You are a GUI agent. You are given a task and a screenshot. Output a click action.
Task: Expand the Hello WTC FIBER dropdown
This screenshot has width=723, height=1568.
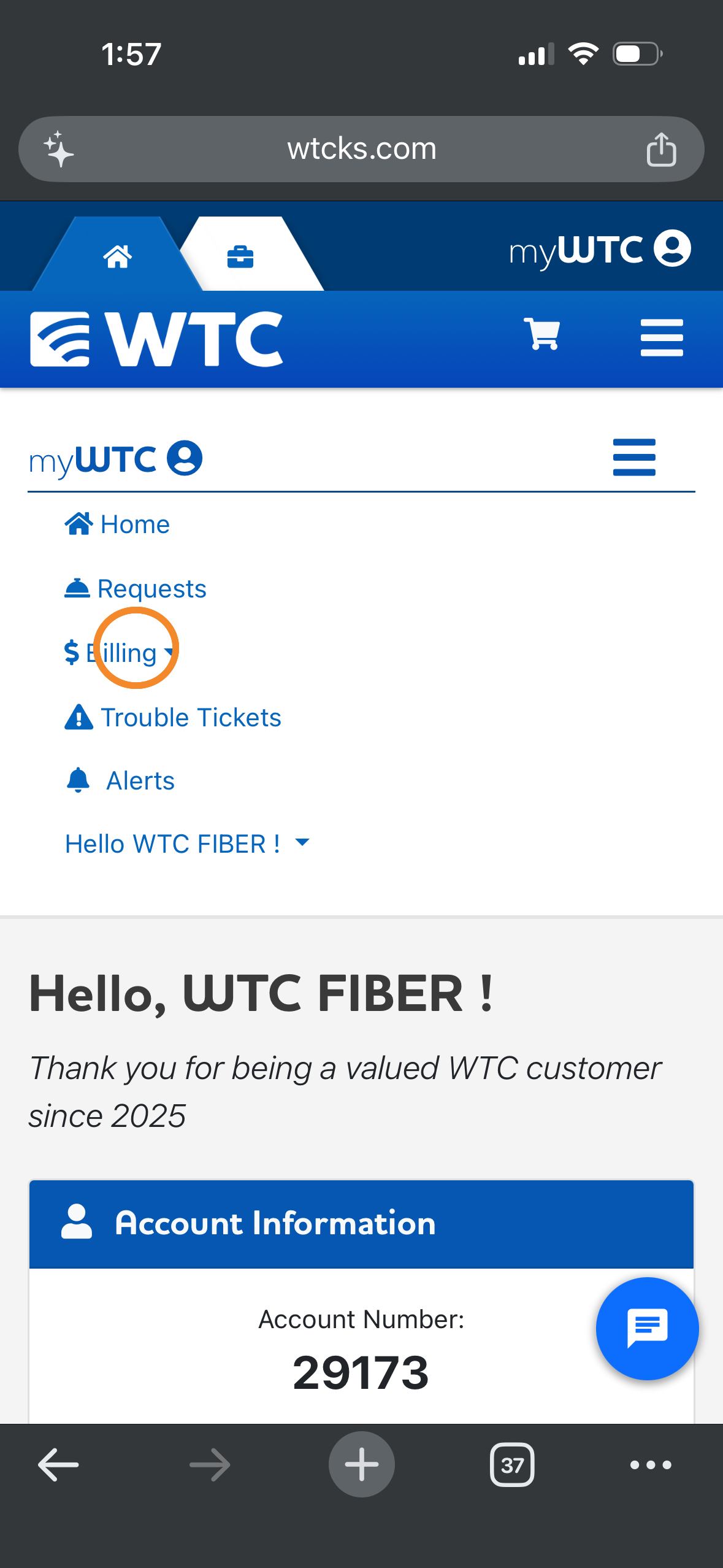pos(187,844)
